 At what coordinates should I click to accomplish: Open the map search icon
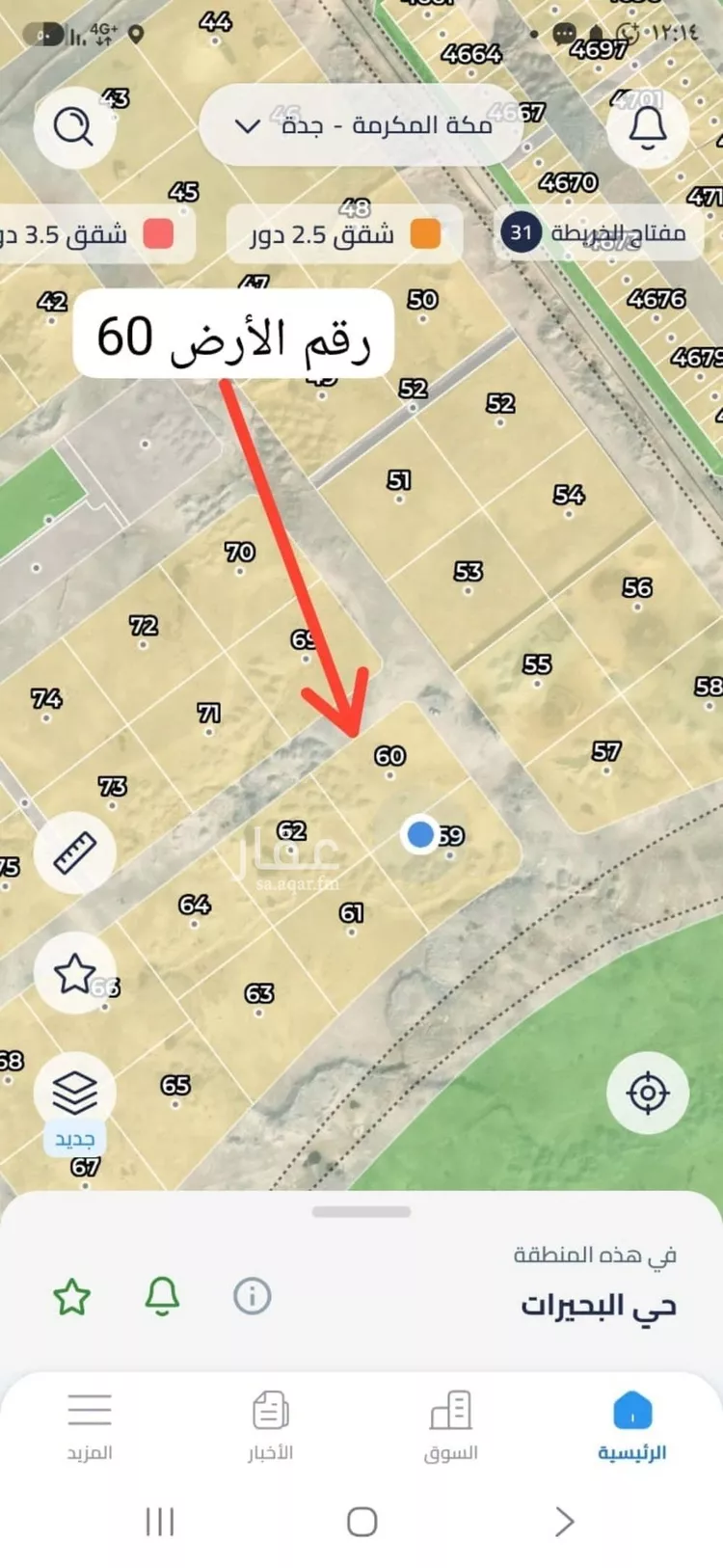[74, 126]
